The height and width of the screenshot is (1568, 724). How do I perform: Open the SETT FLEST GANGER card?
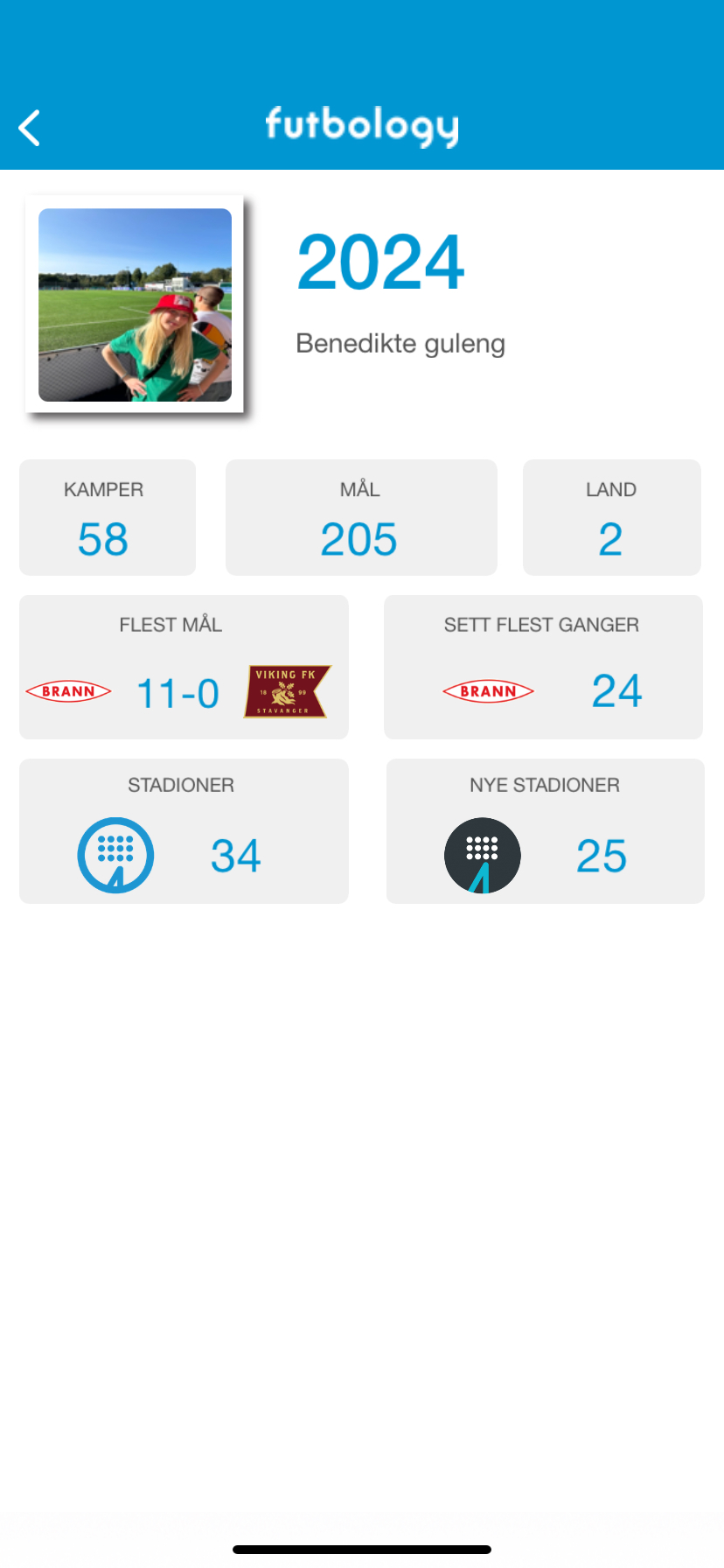click(543, 668)
